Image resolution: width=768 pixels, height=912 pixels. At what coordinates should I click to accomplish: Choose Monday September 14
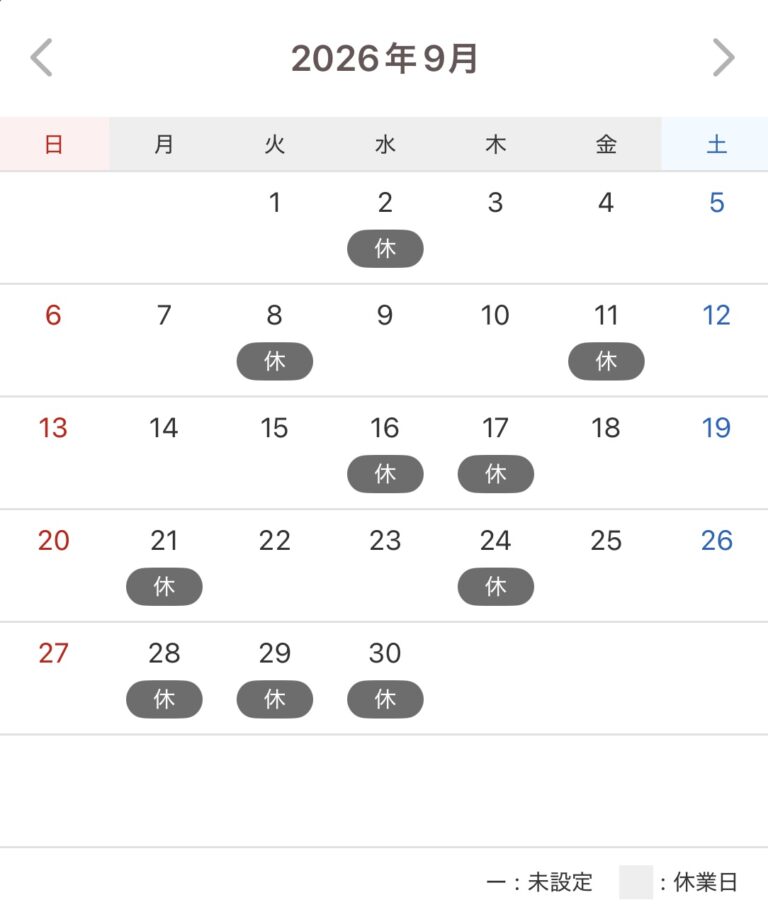pos(164,453)
